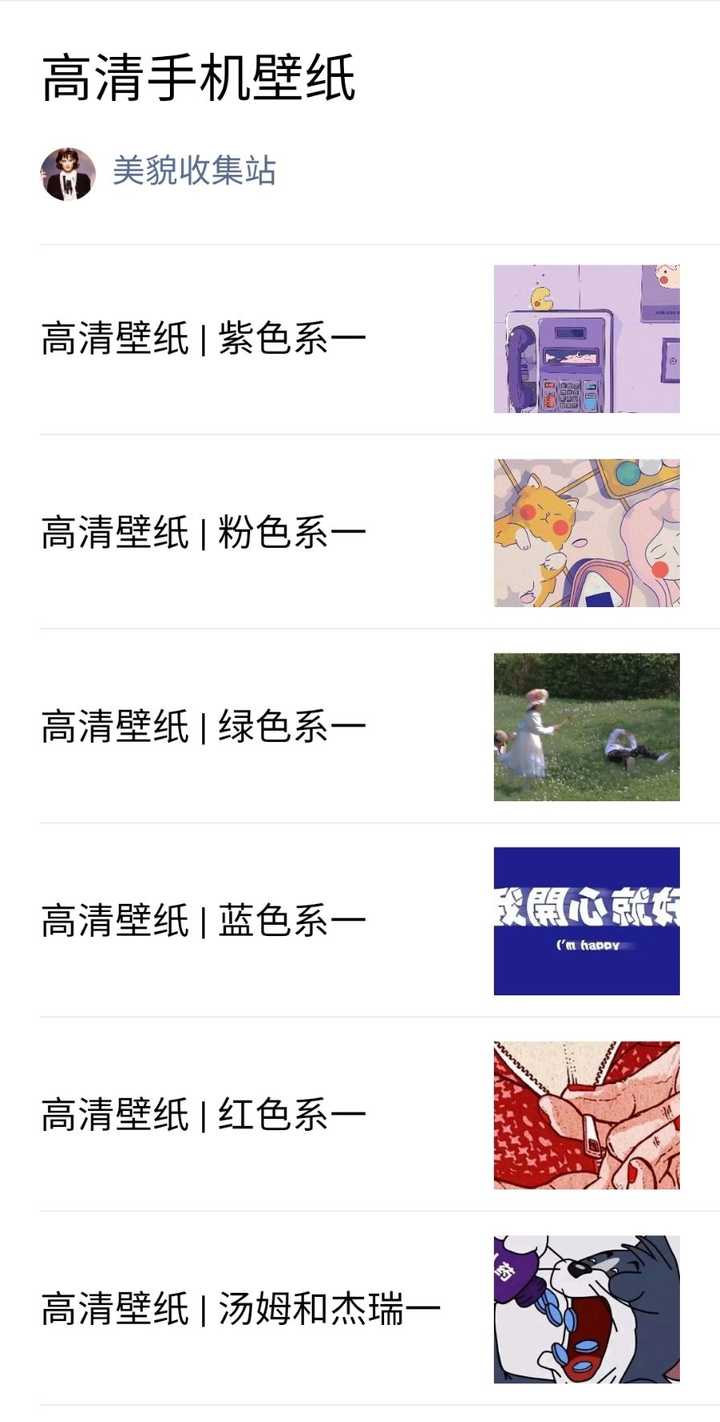Click the red sweater zipper thumbnail
Screen dimensions: 720x1422
point(586,1112)
